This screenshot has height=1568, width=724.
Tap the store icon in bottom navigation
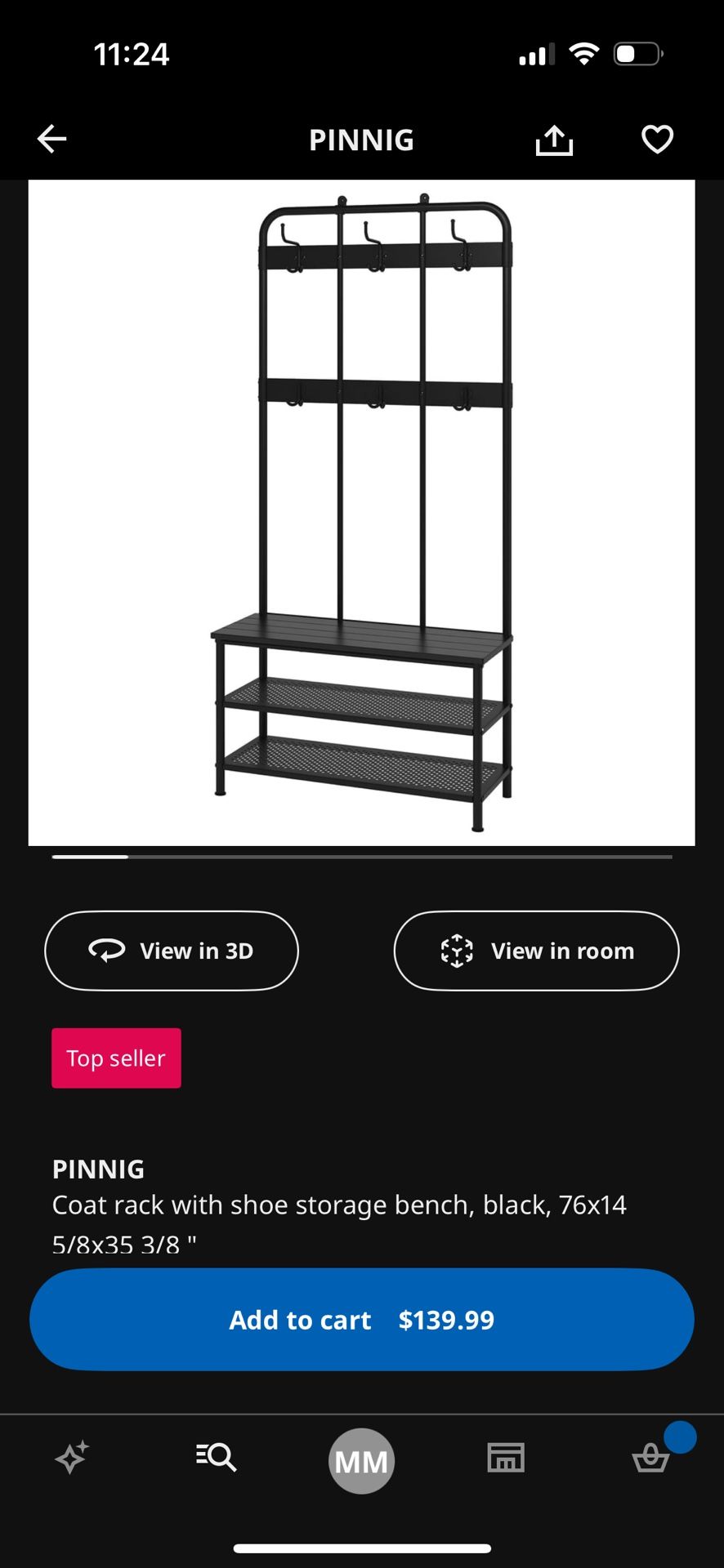pyautogui.click(x=507, y=1459)
